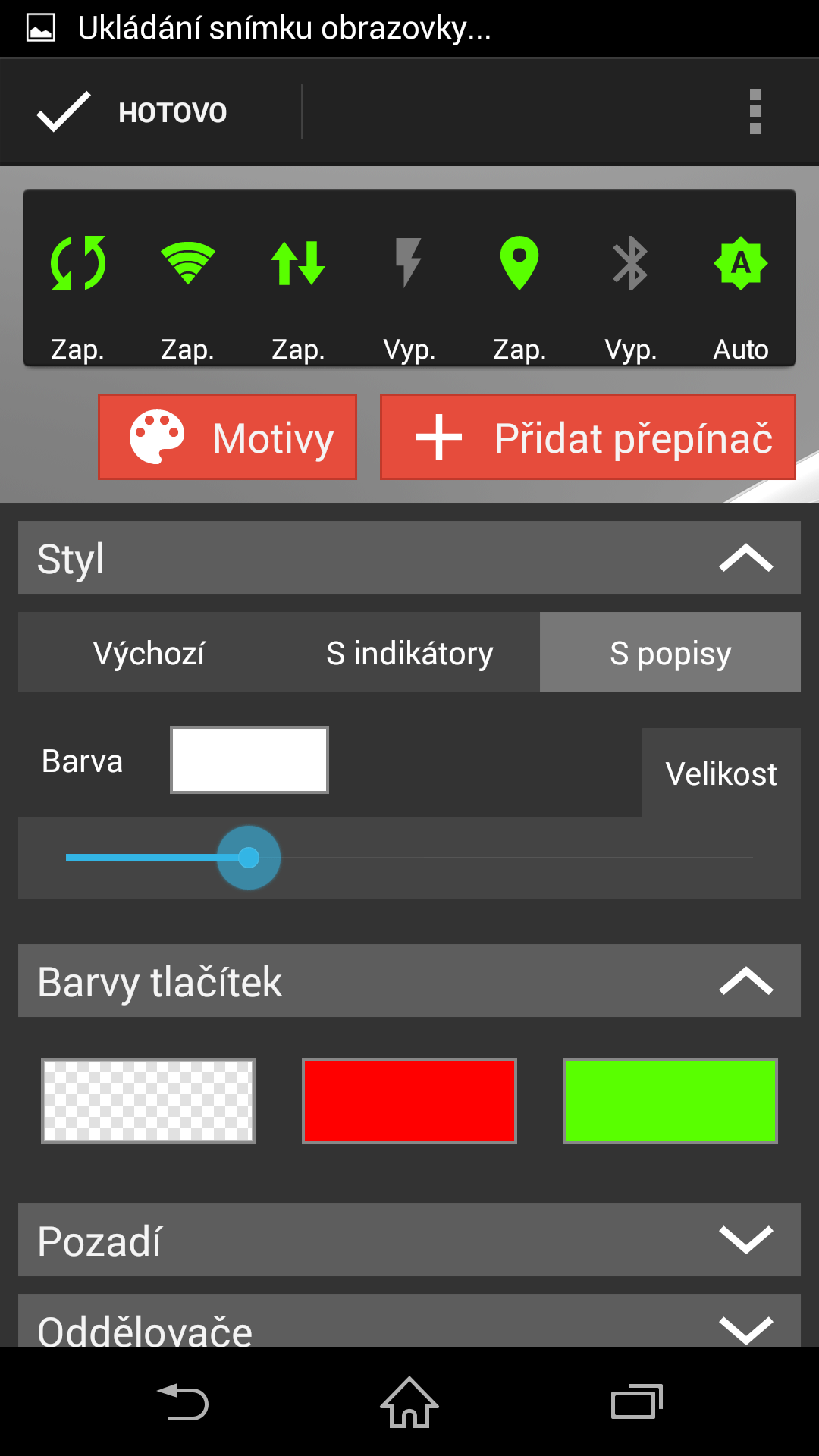Open Motivy themes
The image size is (819, 1456).
(x=227, y=438)
